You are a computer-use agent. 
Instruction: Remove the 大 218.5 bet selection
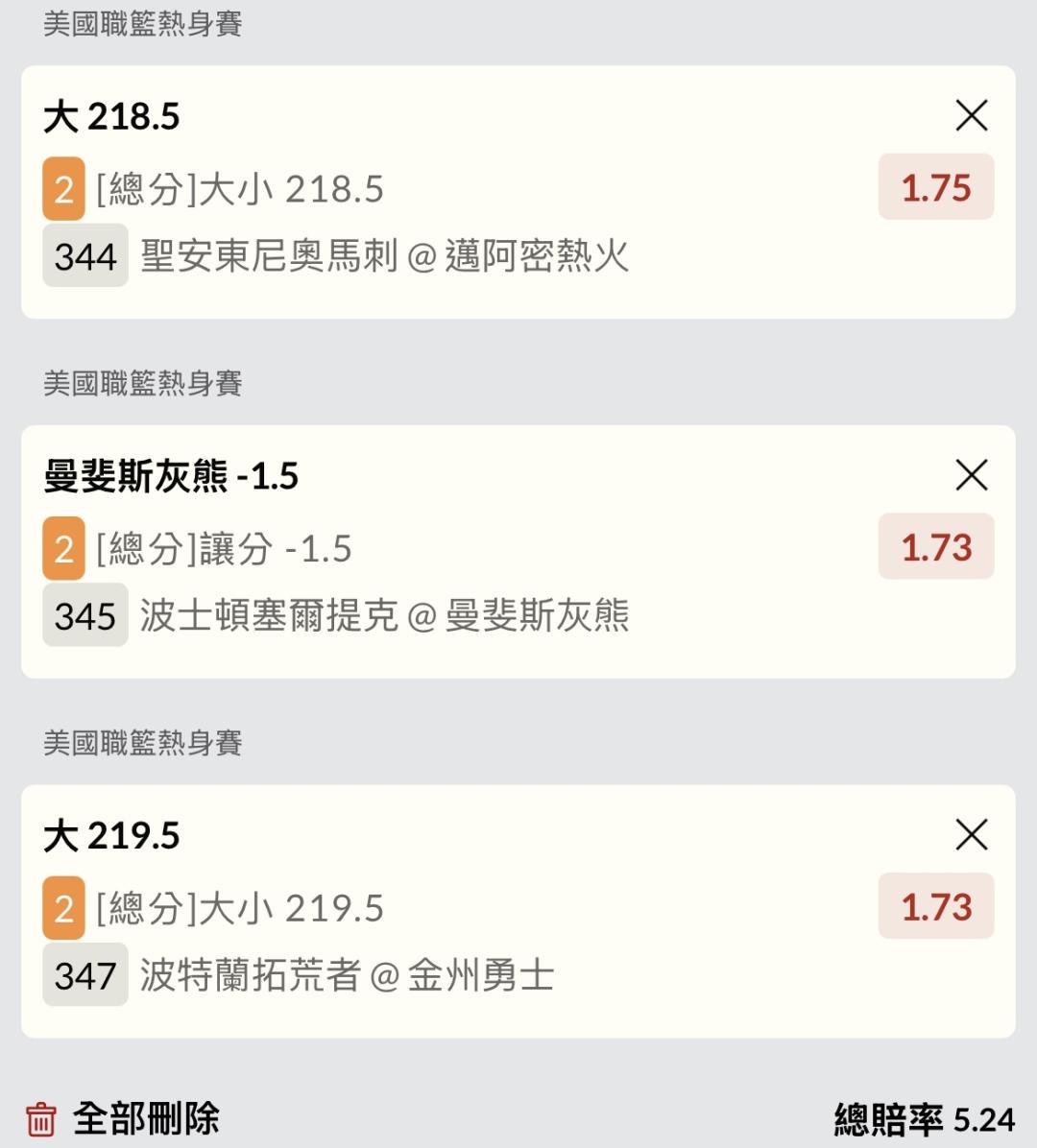pos(972,116)
